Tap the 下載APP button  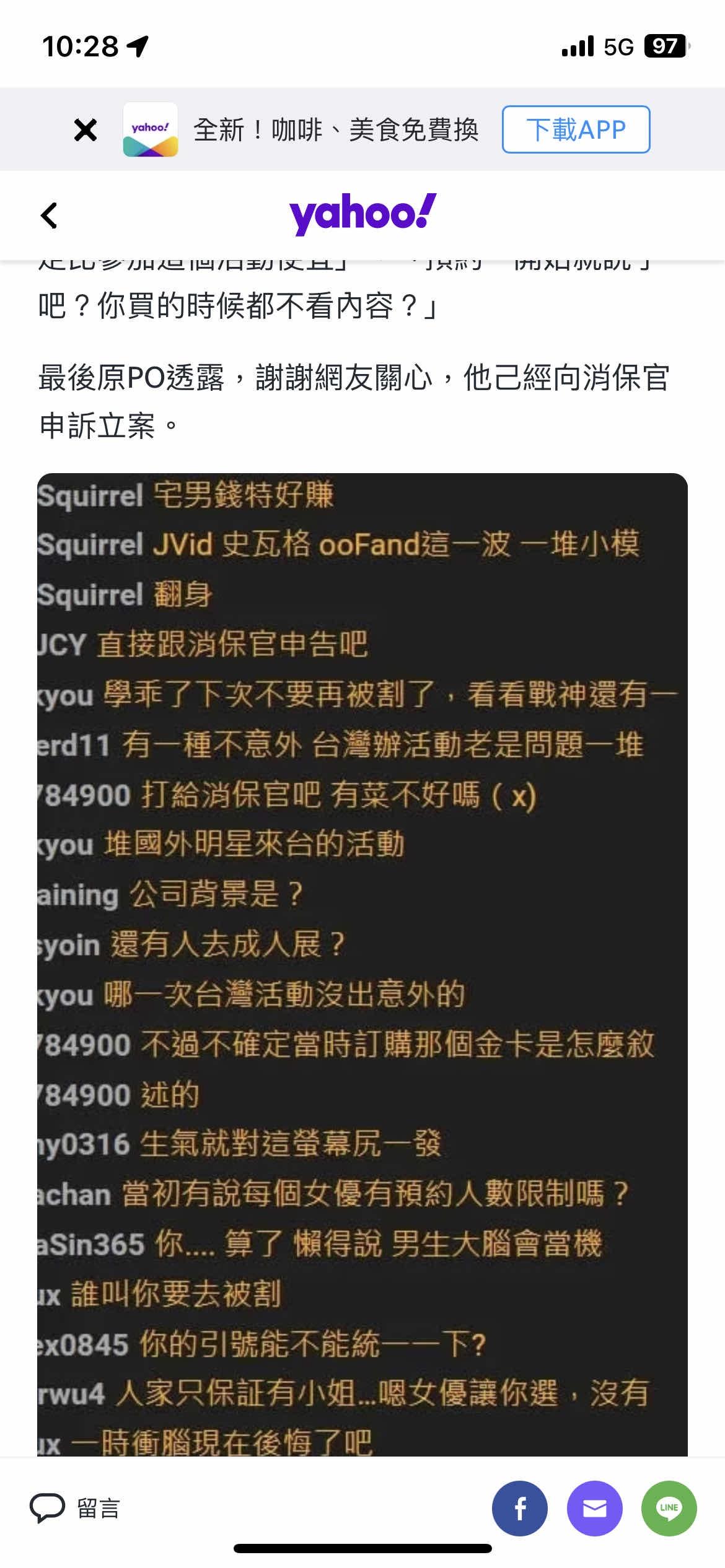(575, 129)
